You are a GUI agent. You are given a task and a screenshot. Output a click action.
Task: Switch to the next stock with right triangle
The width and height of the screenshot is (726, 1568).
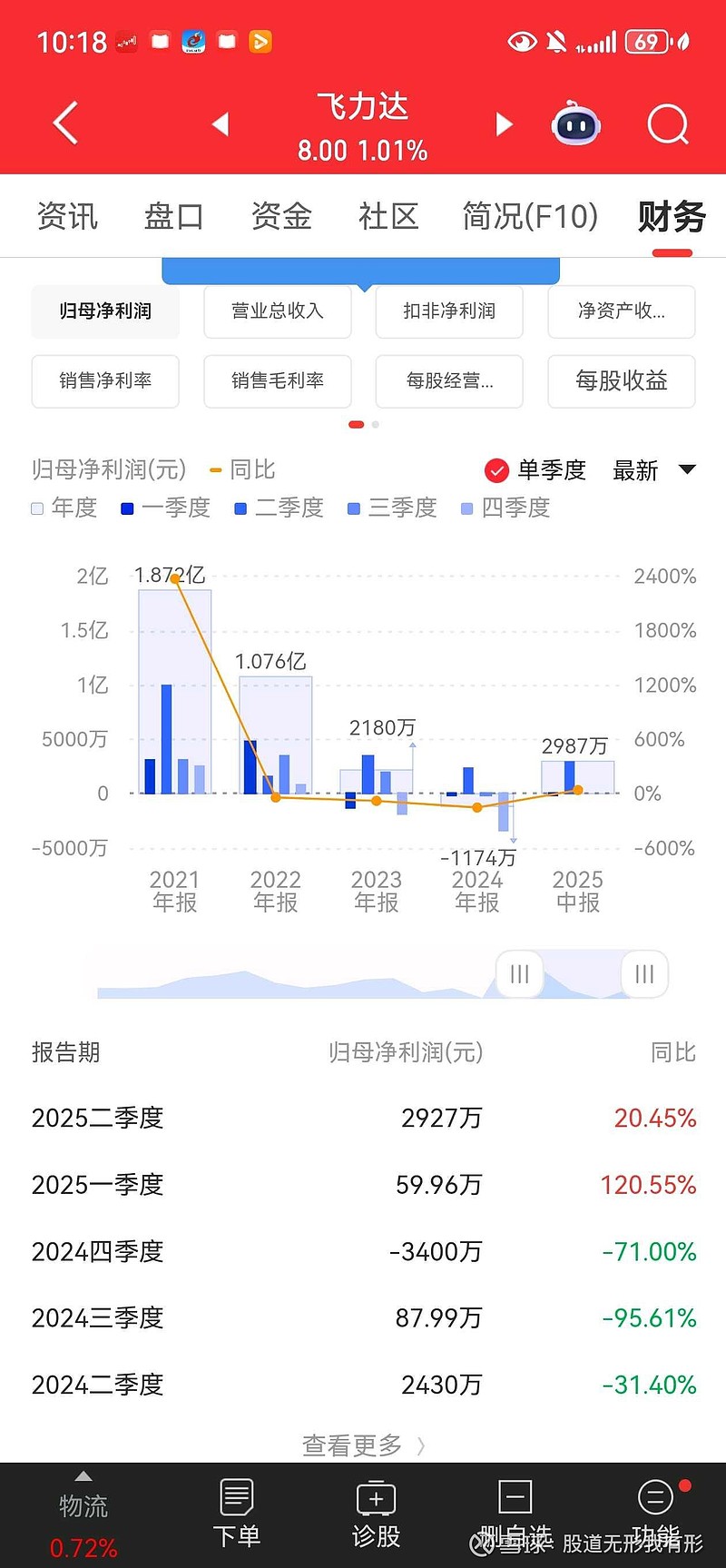pyautogui.click(x=505, y=123)
